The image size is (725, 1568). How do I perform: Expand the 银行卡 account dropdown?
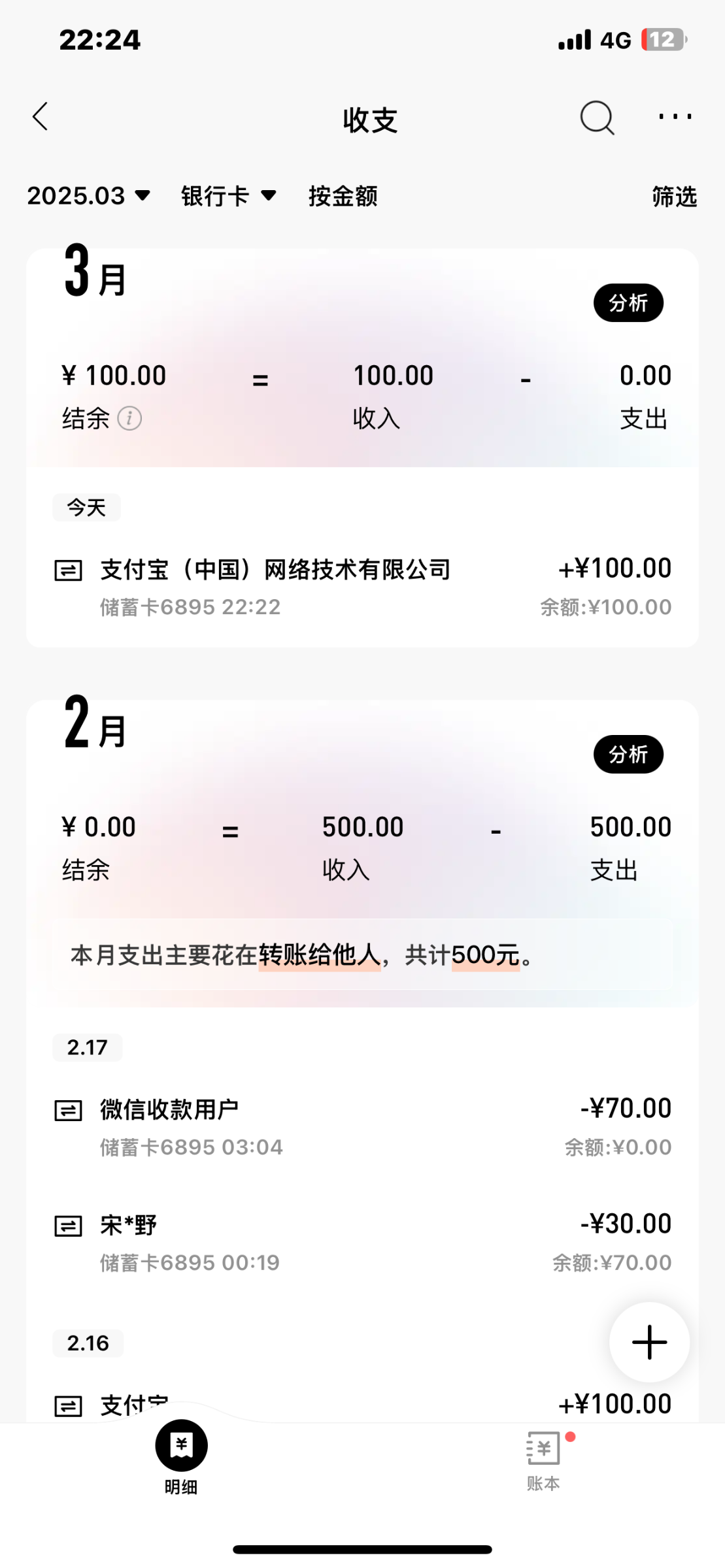[228, 196]
